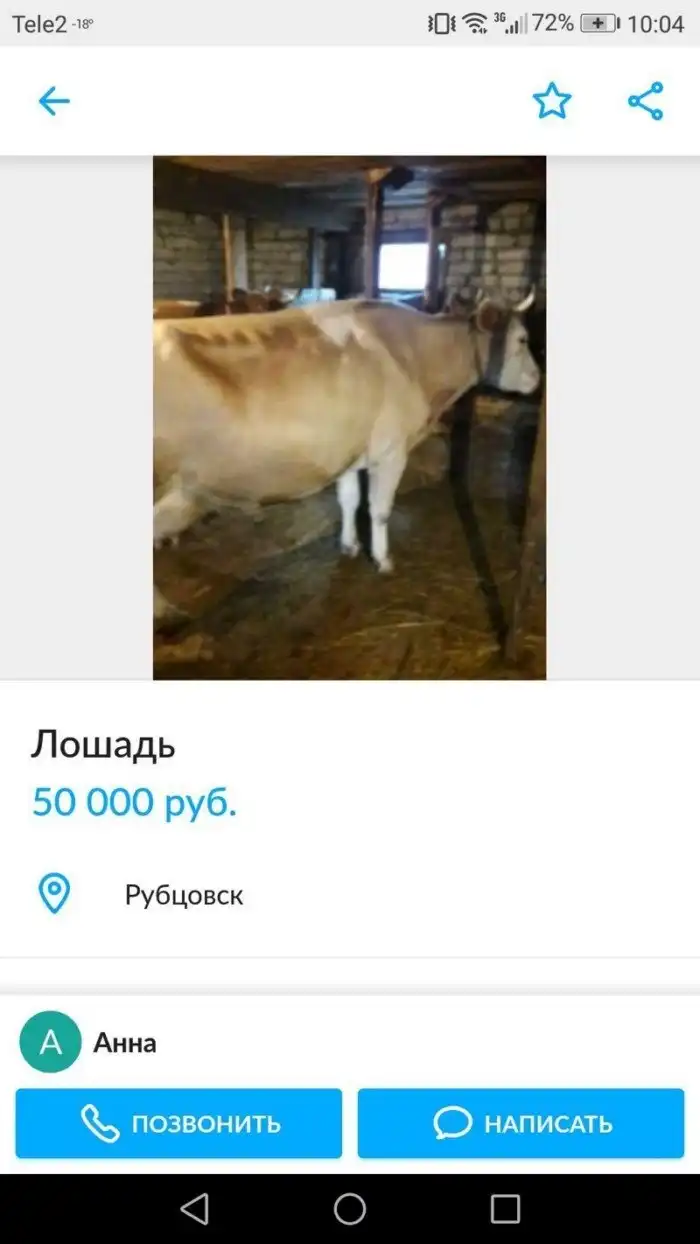
Task: Go back using the top arrow
Action: (x=54, y=101)
